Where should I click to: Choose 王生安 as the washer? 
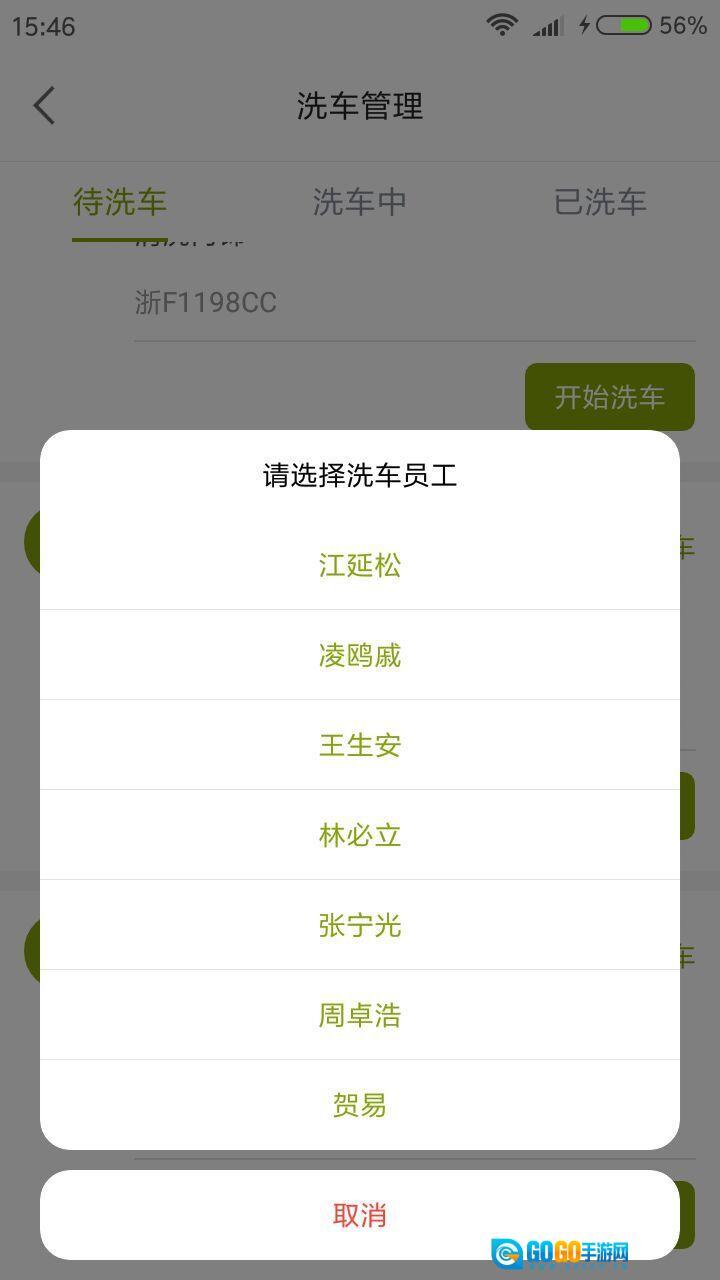pos(360,745)
